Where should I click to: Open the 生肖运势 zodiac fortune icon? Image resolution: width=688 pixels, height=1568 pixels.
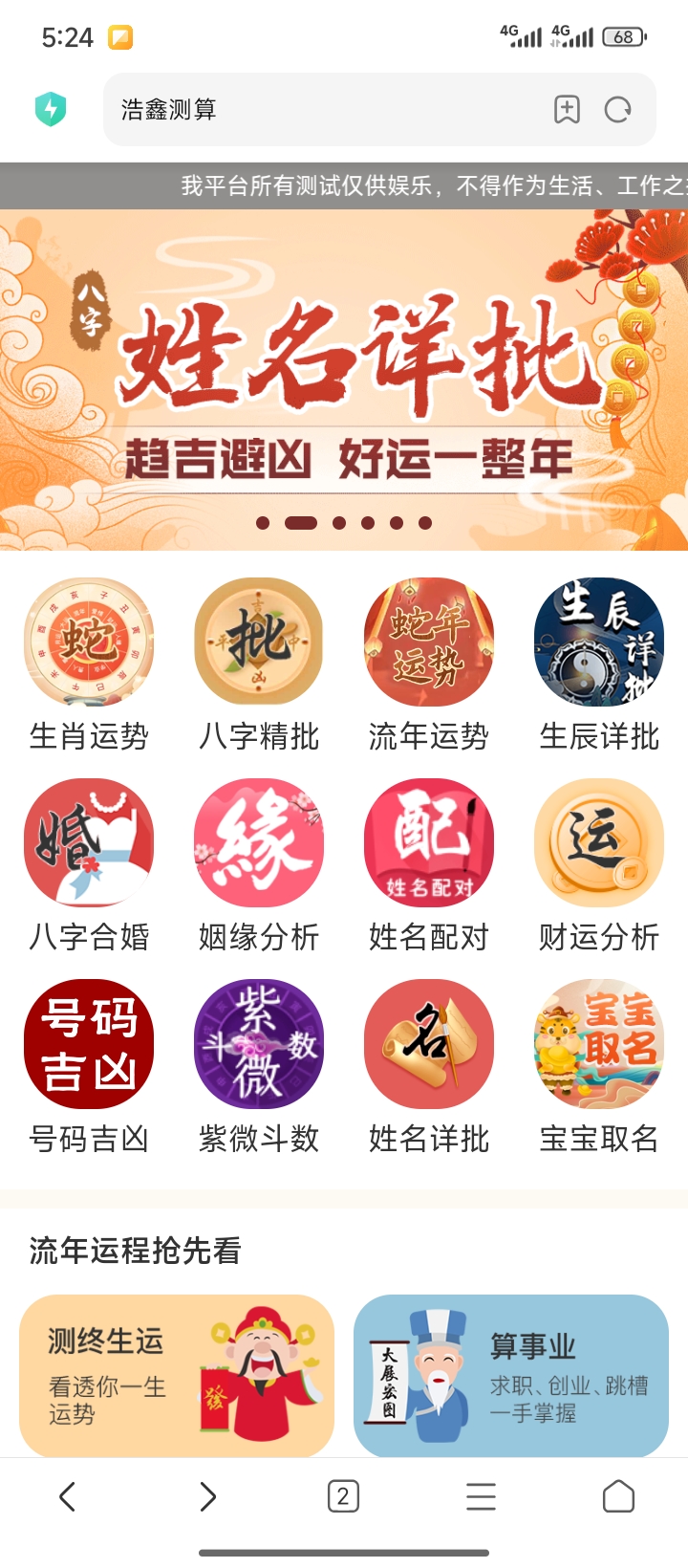click(x=89, y=642)
